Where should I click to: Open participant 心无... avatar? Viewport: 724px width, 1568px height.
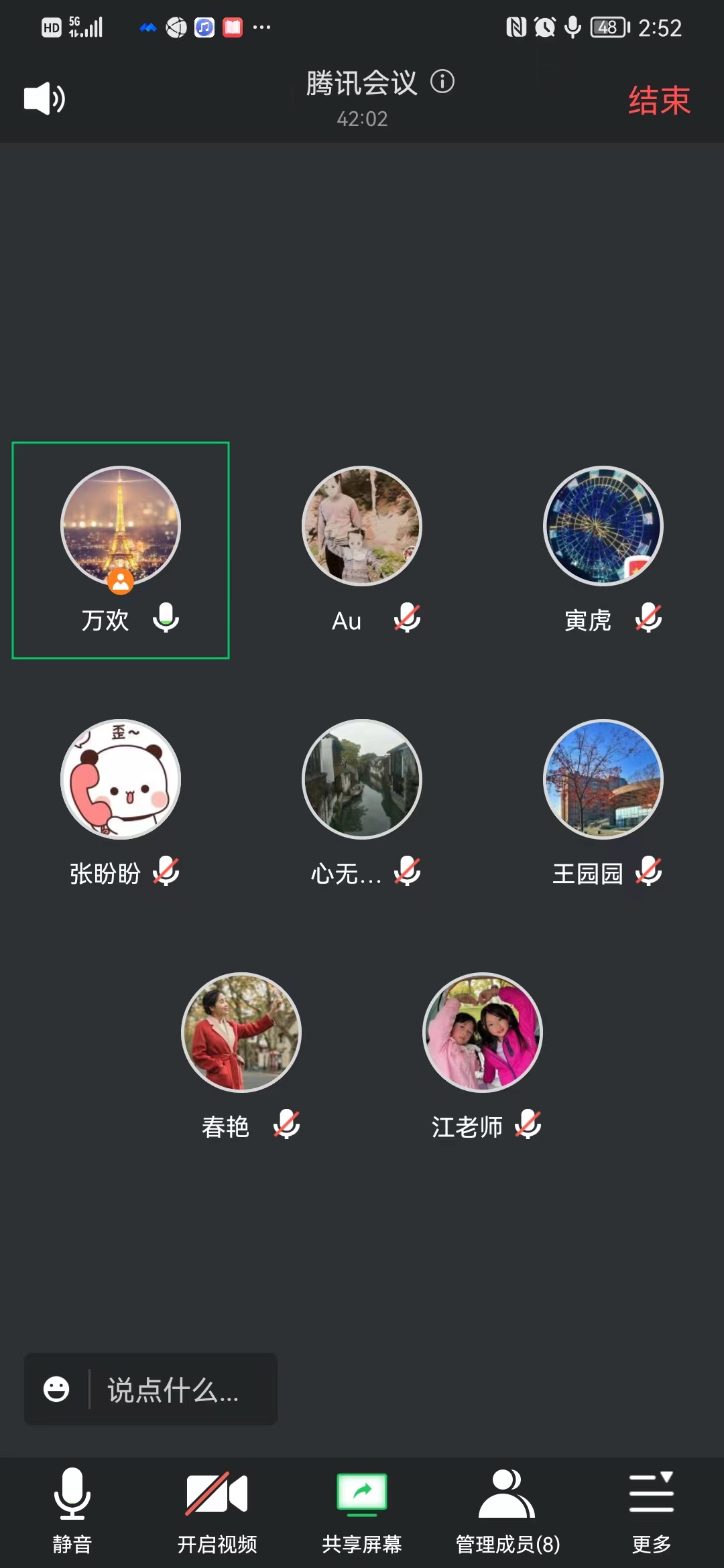tap(362, 779)
